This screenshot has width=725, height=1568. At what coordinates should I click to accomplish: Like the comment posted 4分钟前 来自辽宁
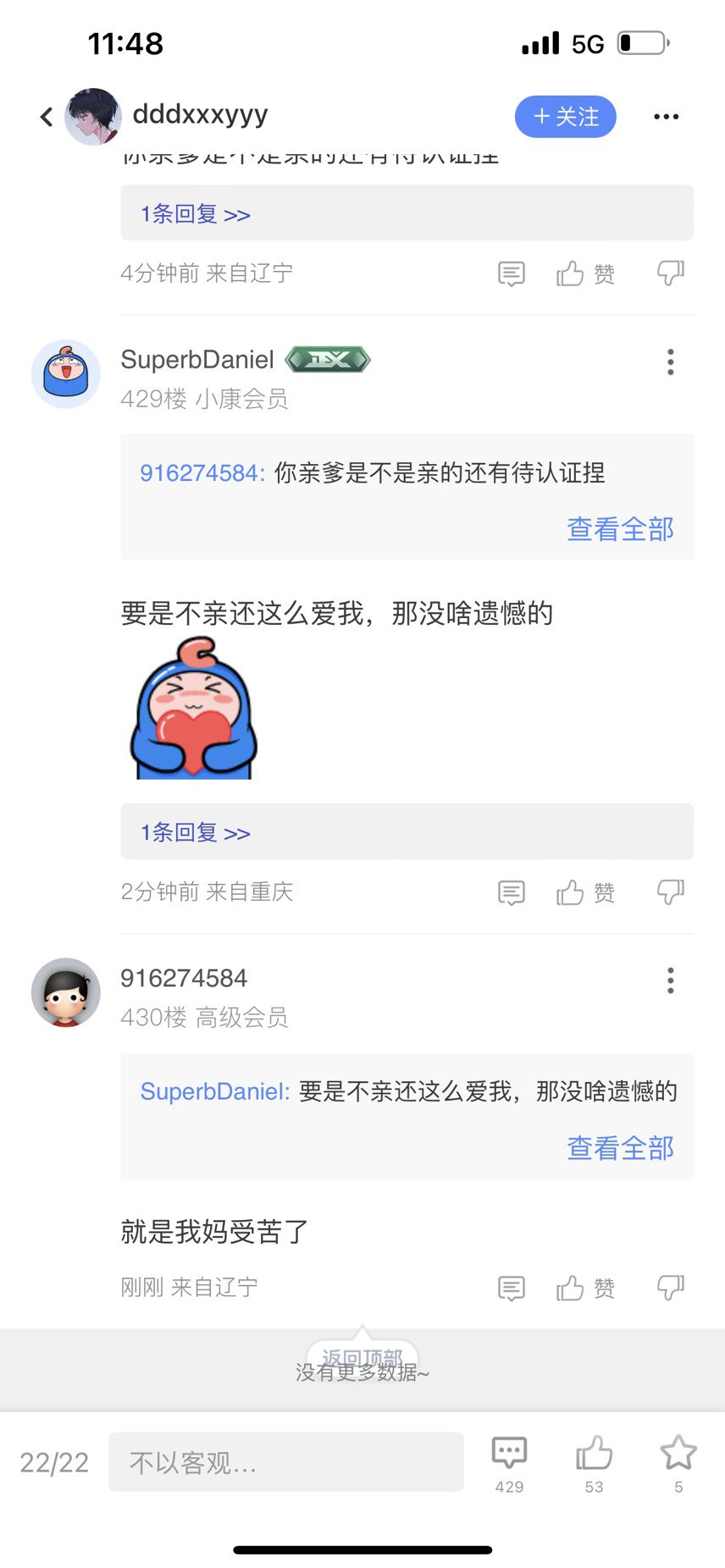[x=585, y=273]
